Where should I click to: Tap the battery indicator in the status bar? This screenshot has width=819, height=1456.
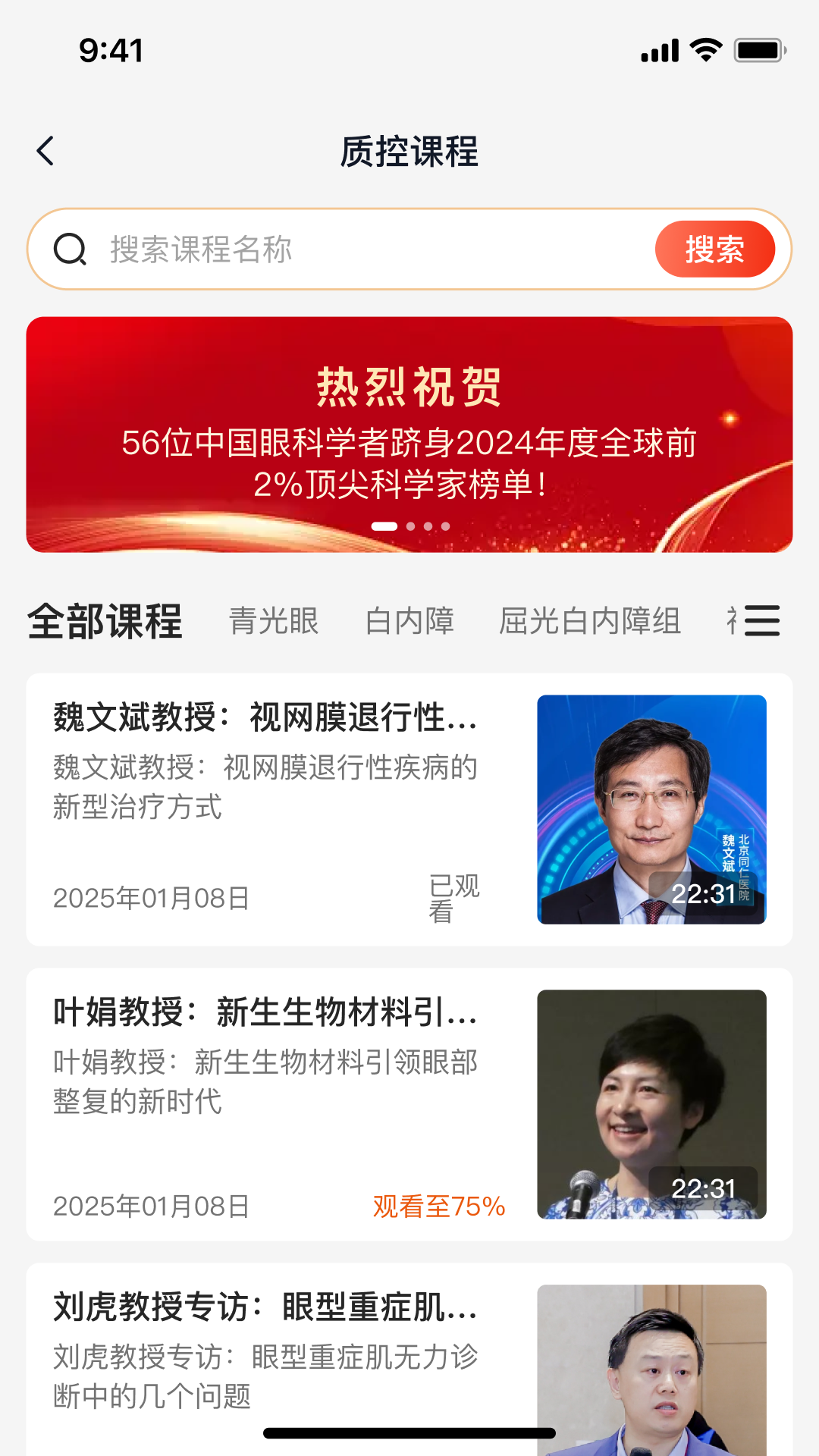coord(757,49)
